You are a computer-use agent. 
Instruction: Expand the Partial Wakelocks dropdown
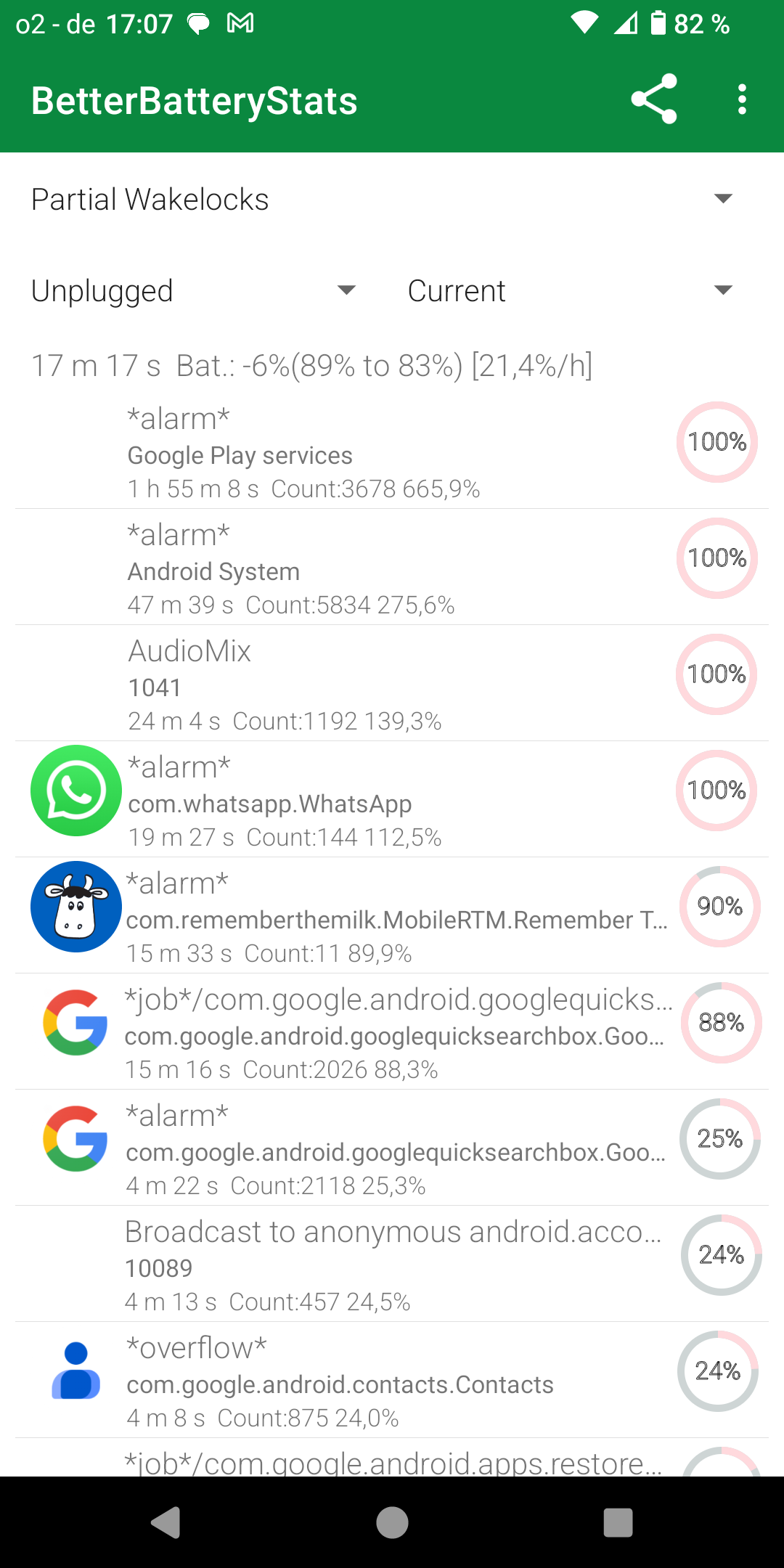pos(392,199)
